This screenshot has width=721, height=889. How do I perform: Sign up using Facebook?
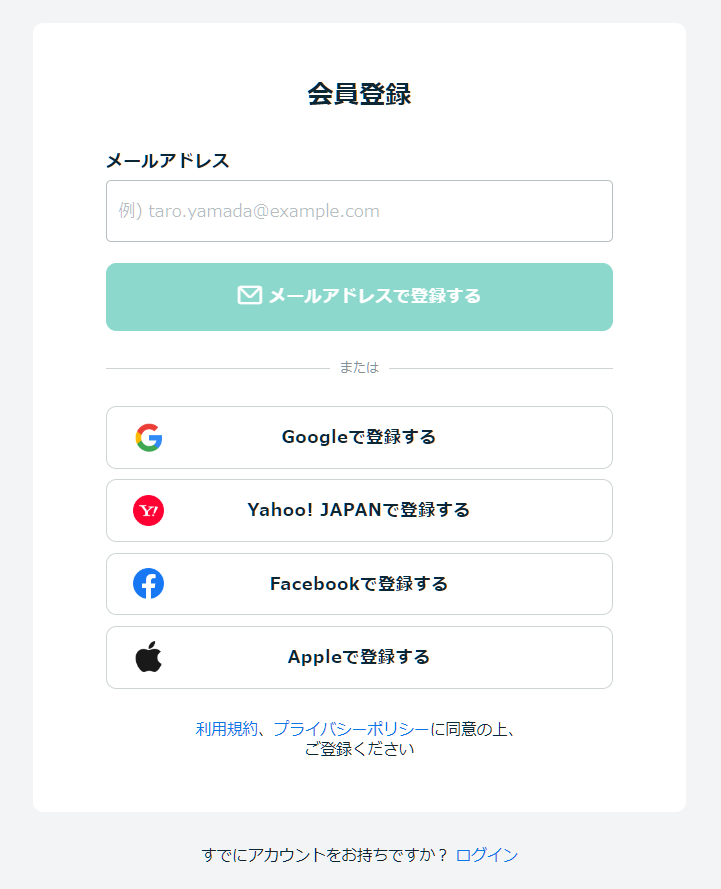pyautogui.click(x=359, y=584)
